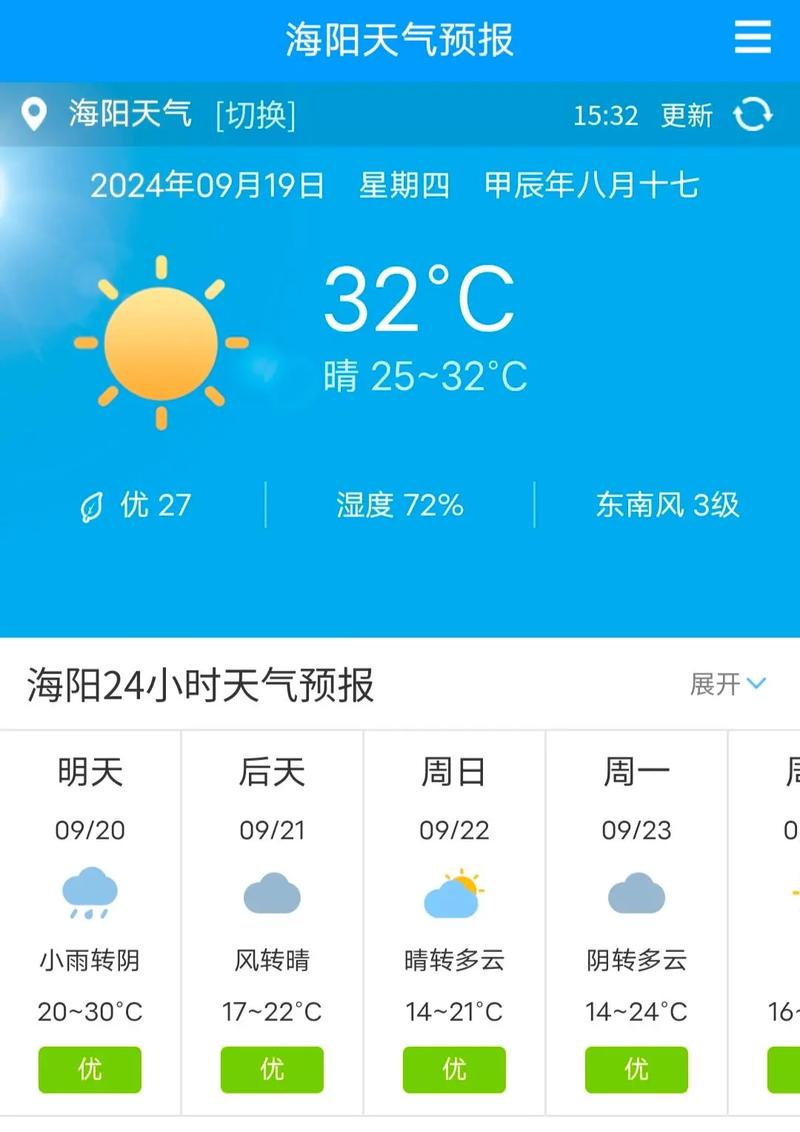
Task: Click the green 优 badge under 明天
Action: [89, 1069]
